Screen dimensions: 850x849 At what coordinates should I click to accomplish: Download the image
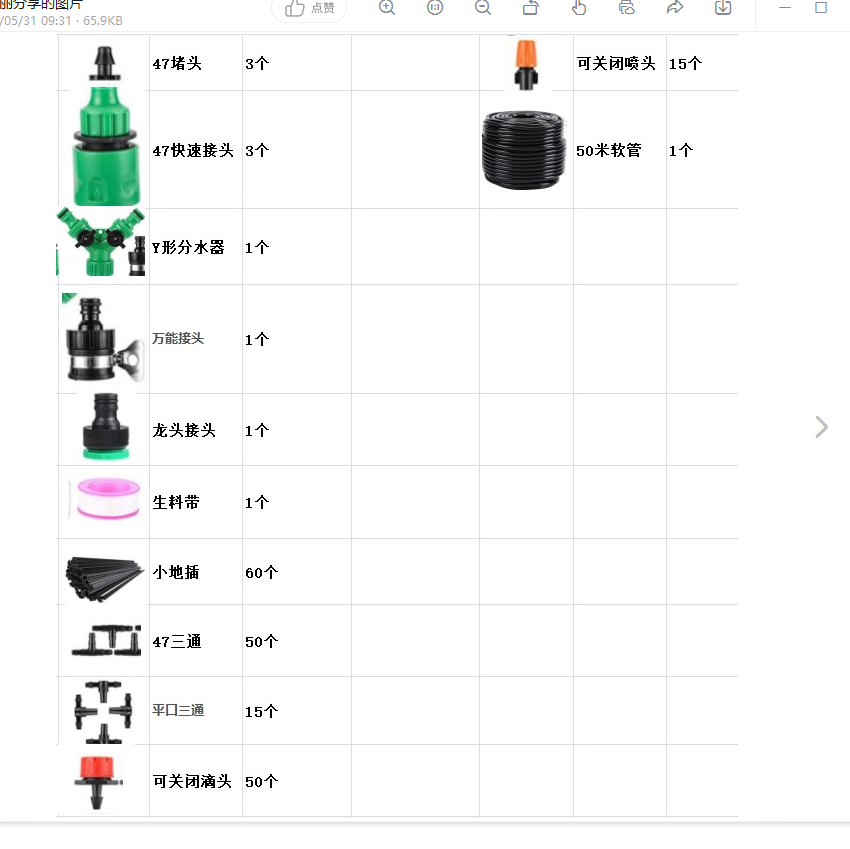point(723,8)
